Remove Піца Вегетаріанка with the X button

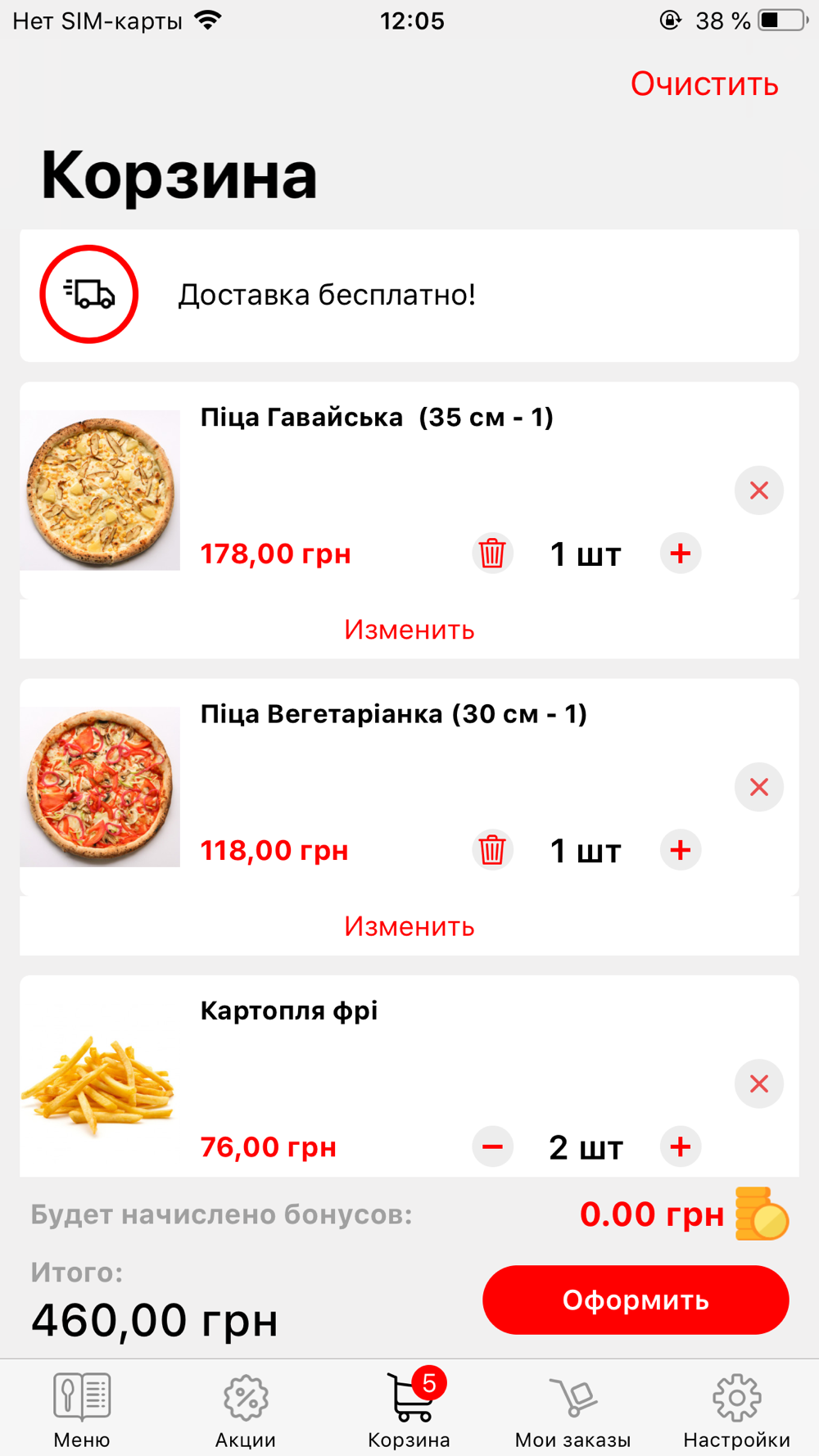tap(759, 787)
